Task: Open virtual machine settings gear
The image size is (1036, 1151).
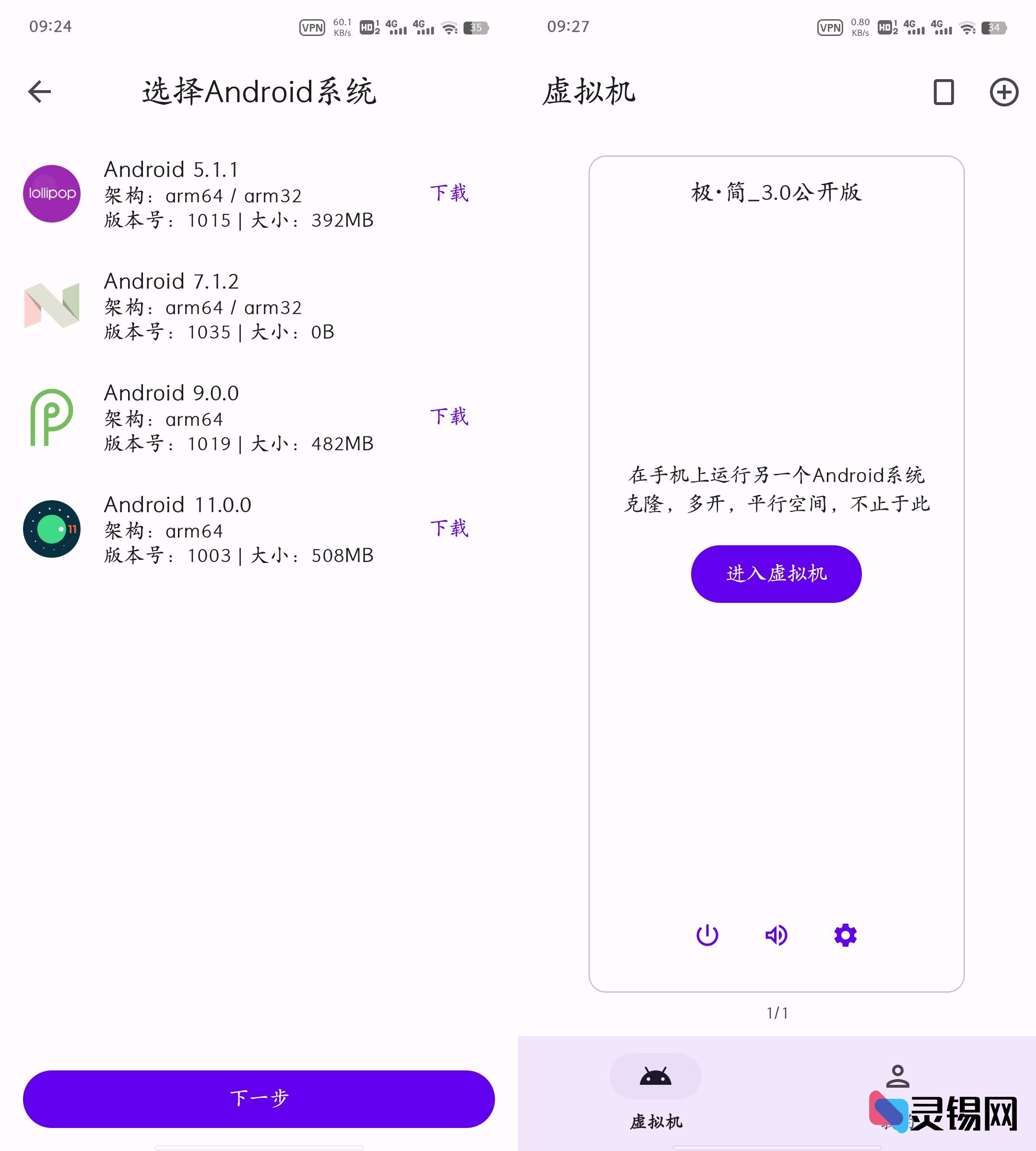Action: click(845, 935)
